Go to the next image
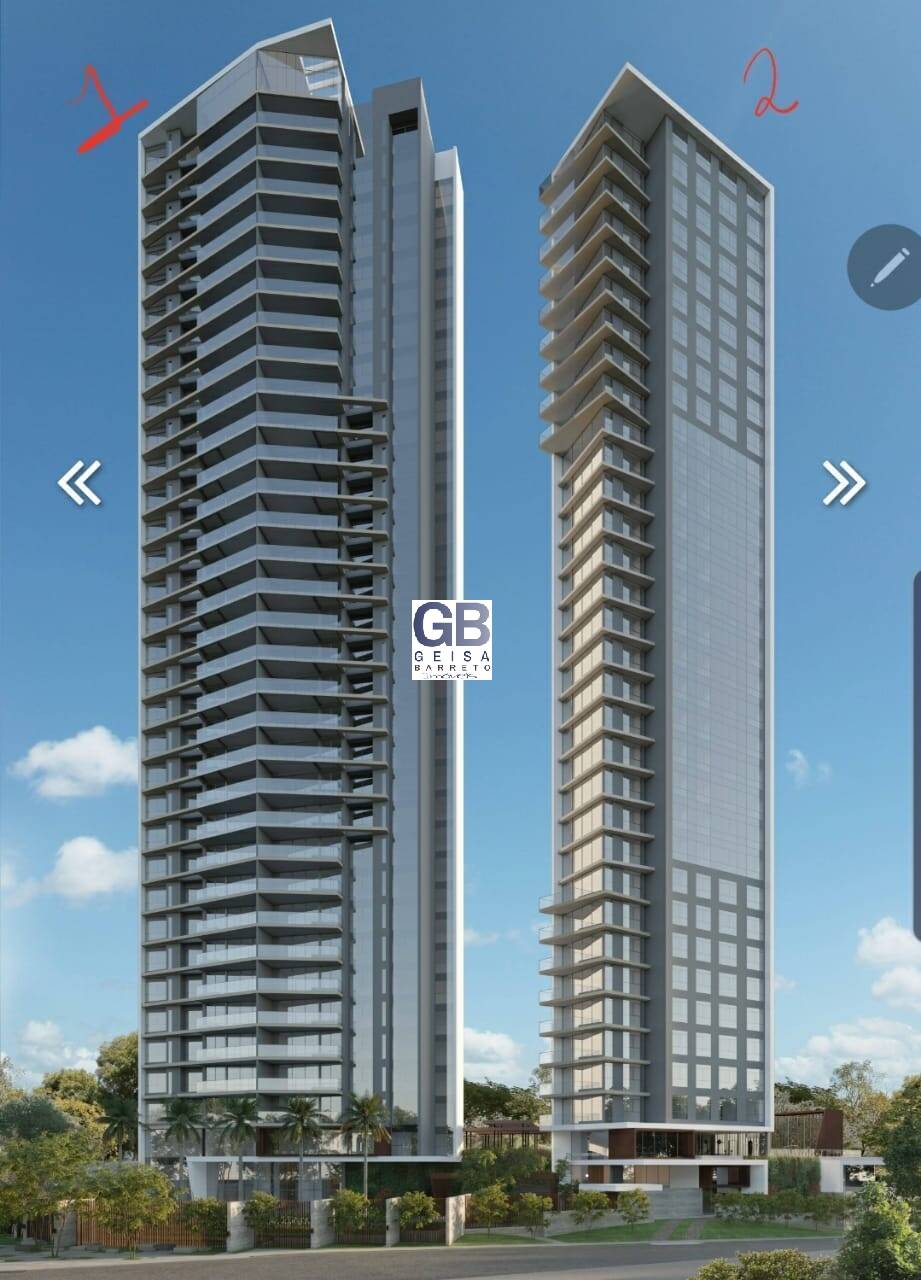 click(x=843, y=483)
